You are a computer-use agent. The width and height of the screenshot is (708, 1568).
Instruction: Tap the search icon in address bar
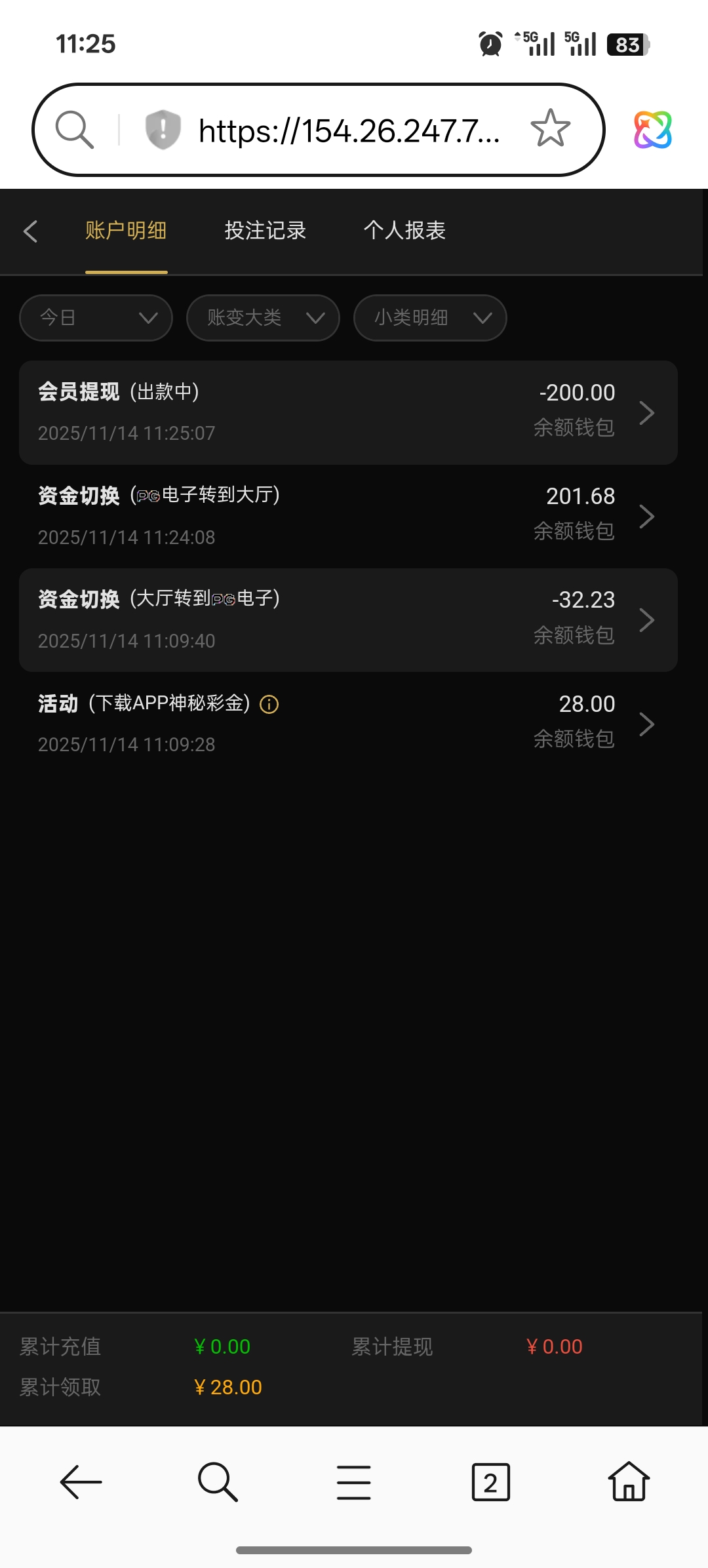[74, 129]
